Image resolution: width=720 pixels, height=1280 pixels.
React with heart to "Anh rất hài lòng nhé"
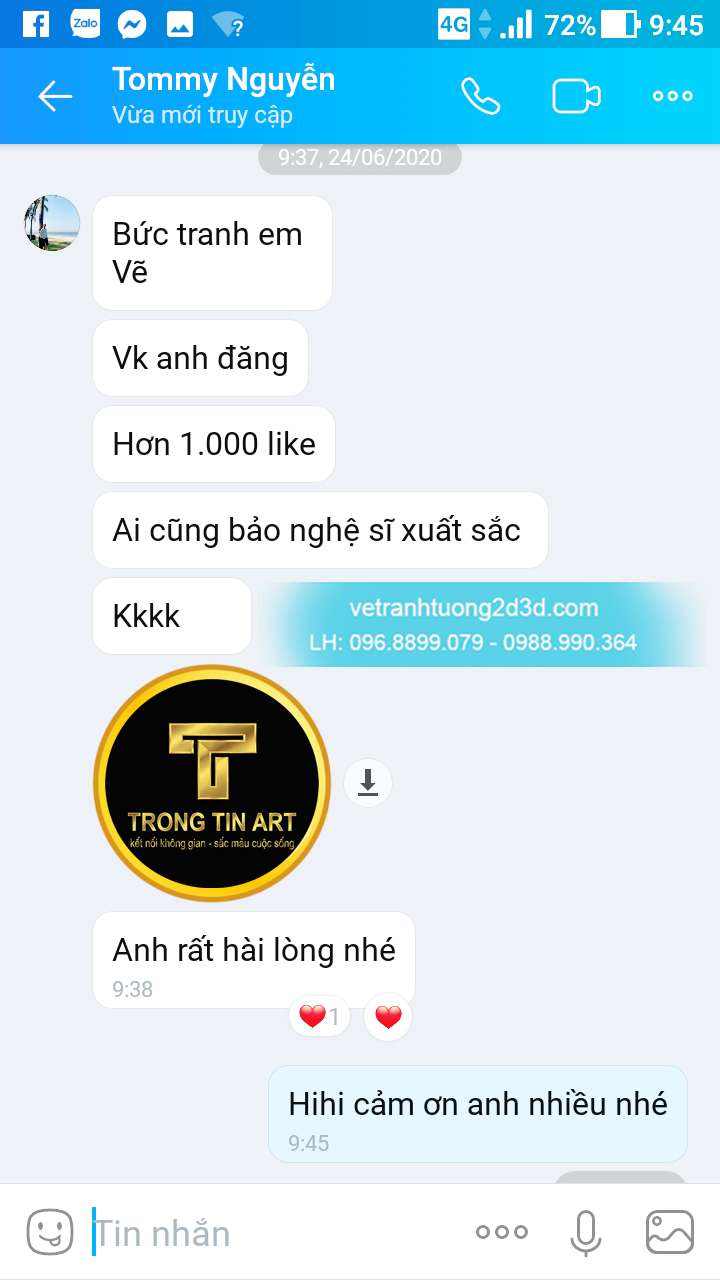(388, 1018)
